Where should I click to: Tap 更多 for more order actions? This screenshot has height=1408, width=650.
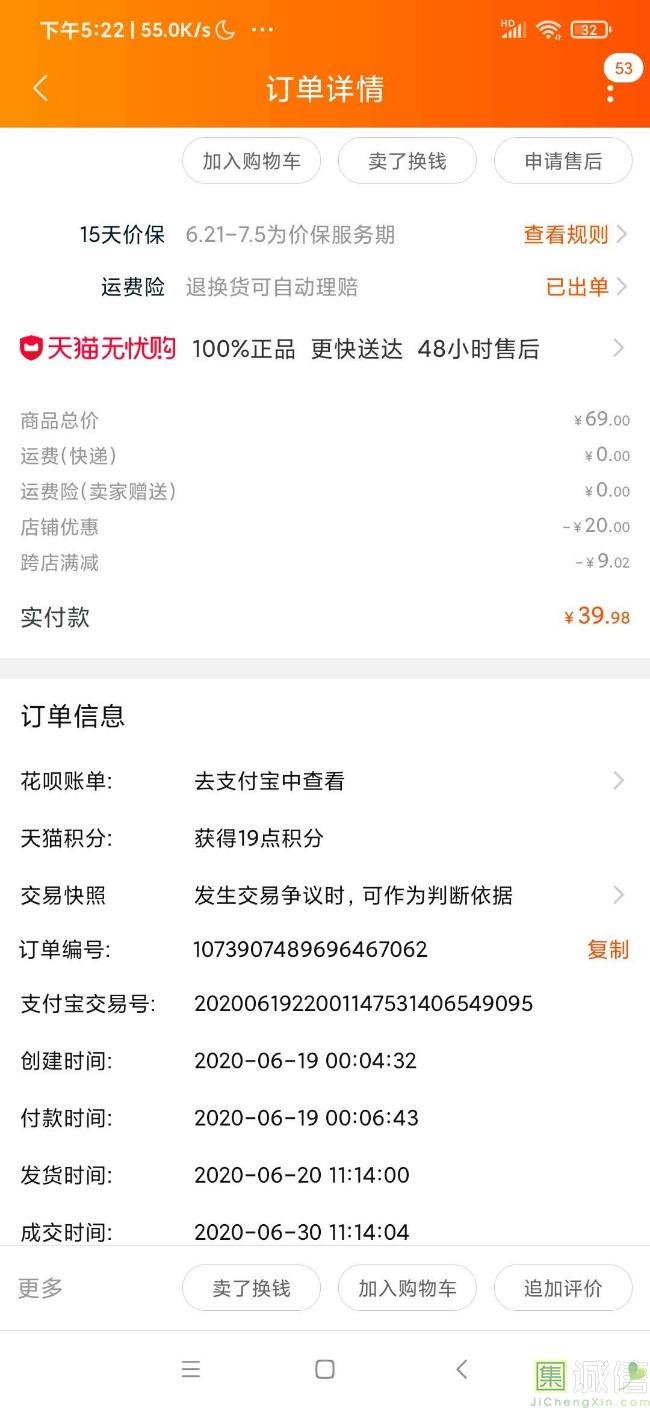coord(41,1288)
